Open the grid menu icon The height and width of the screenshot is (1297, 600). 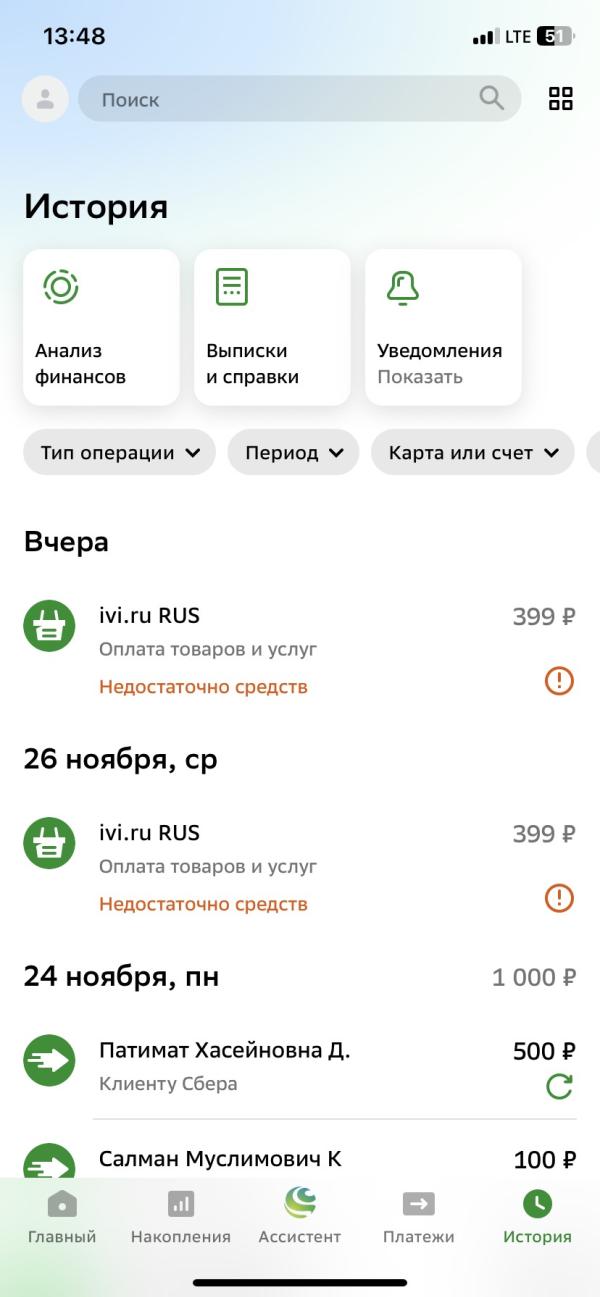561,99
